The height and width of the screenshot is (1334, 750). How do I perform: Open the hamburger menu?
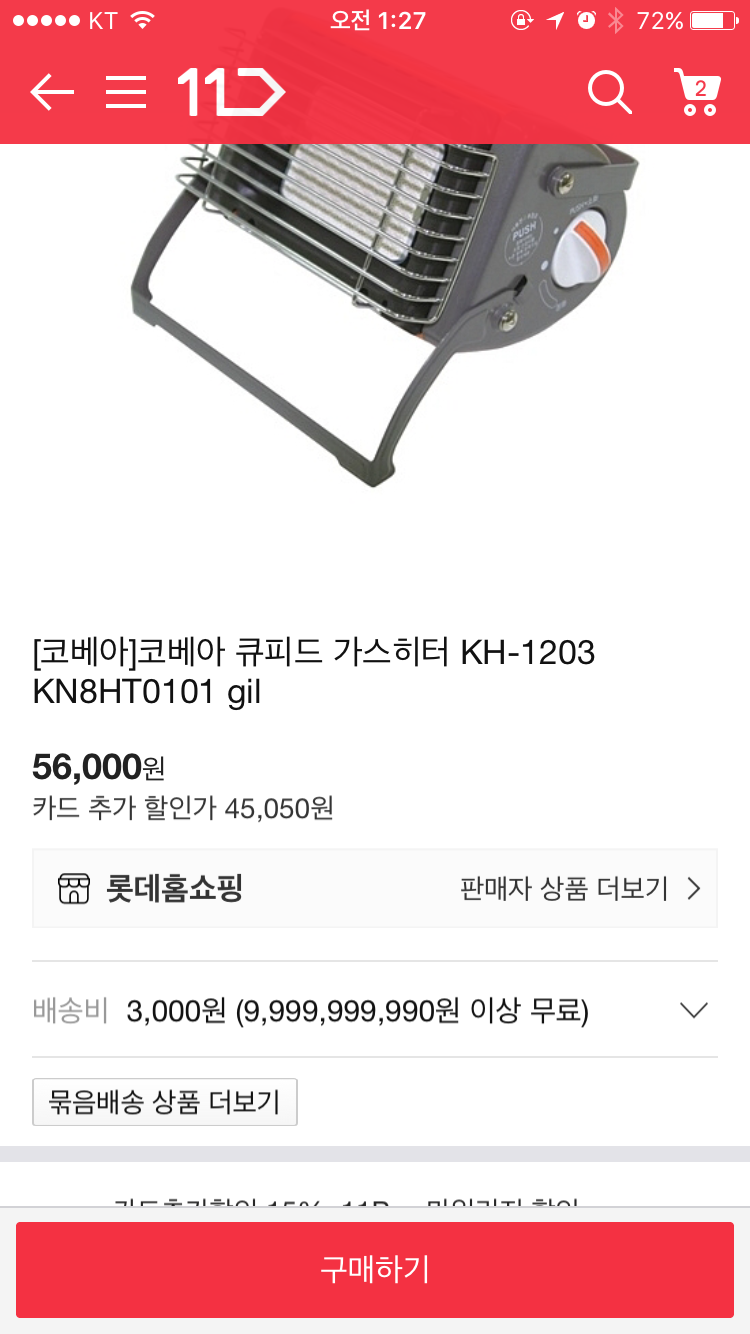coord(126,92)
